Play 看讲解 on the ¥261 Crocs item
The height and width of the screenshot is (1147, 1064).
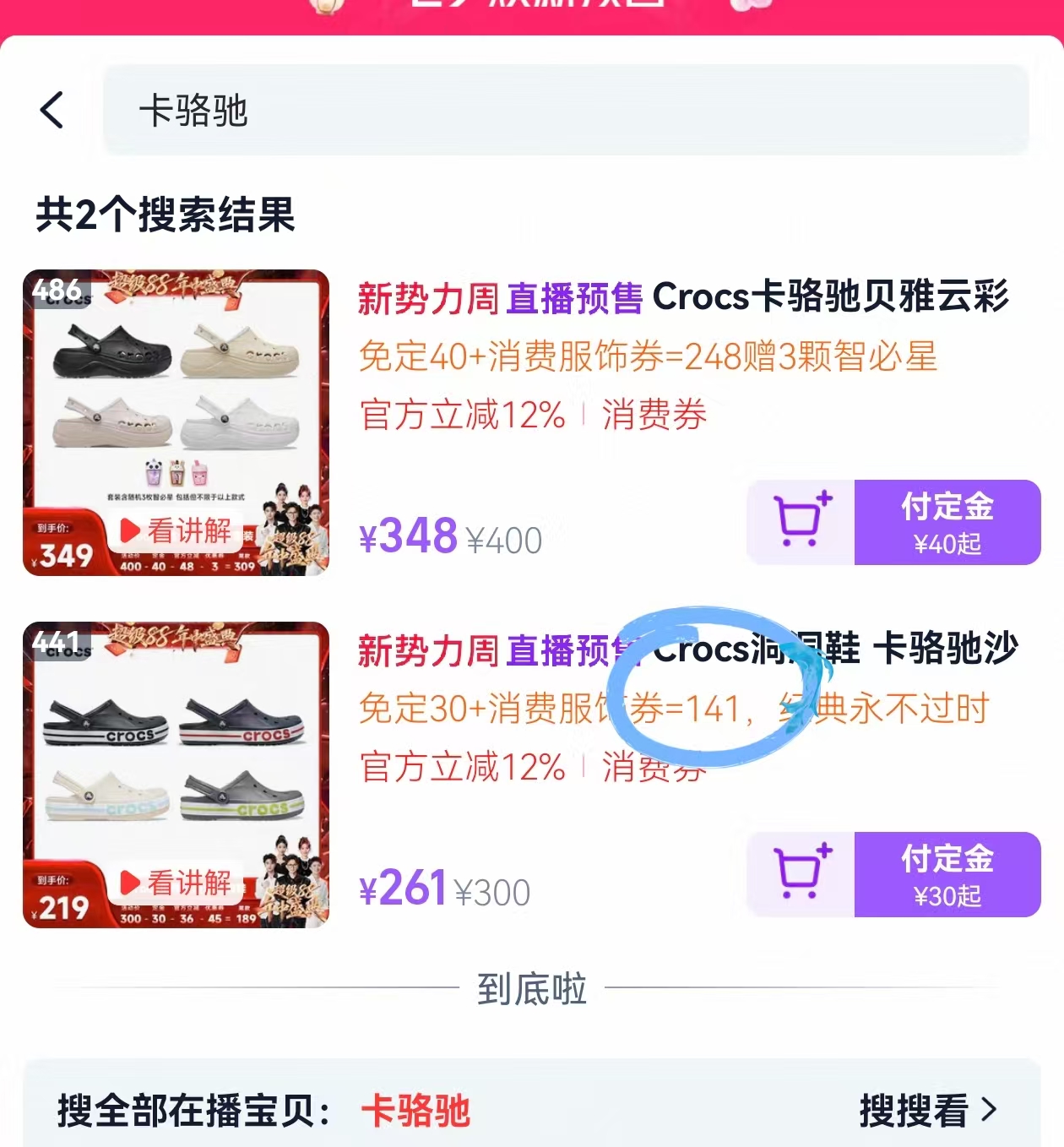[176, 883]
